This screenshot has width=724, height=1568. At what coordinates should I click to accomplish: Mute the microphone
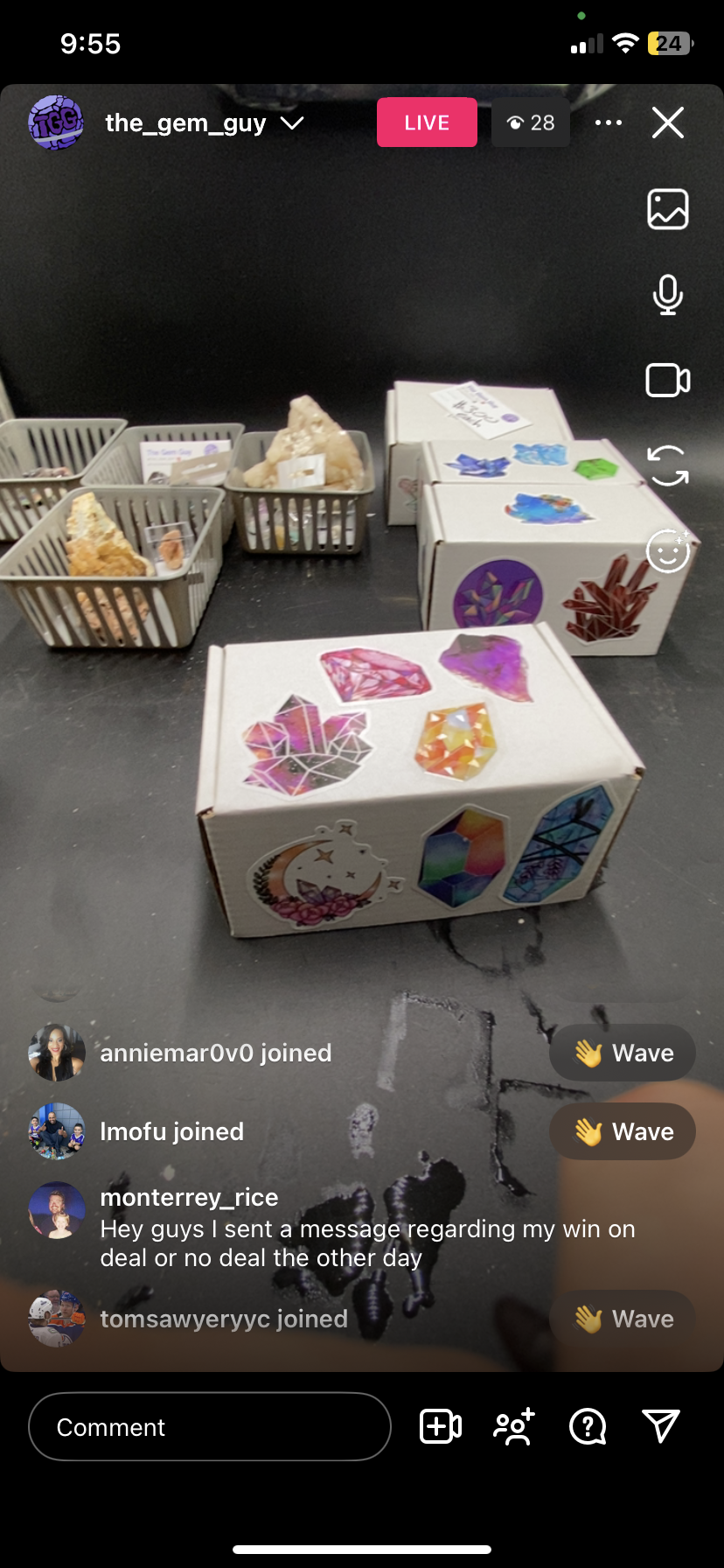pos(668,295)
